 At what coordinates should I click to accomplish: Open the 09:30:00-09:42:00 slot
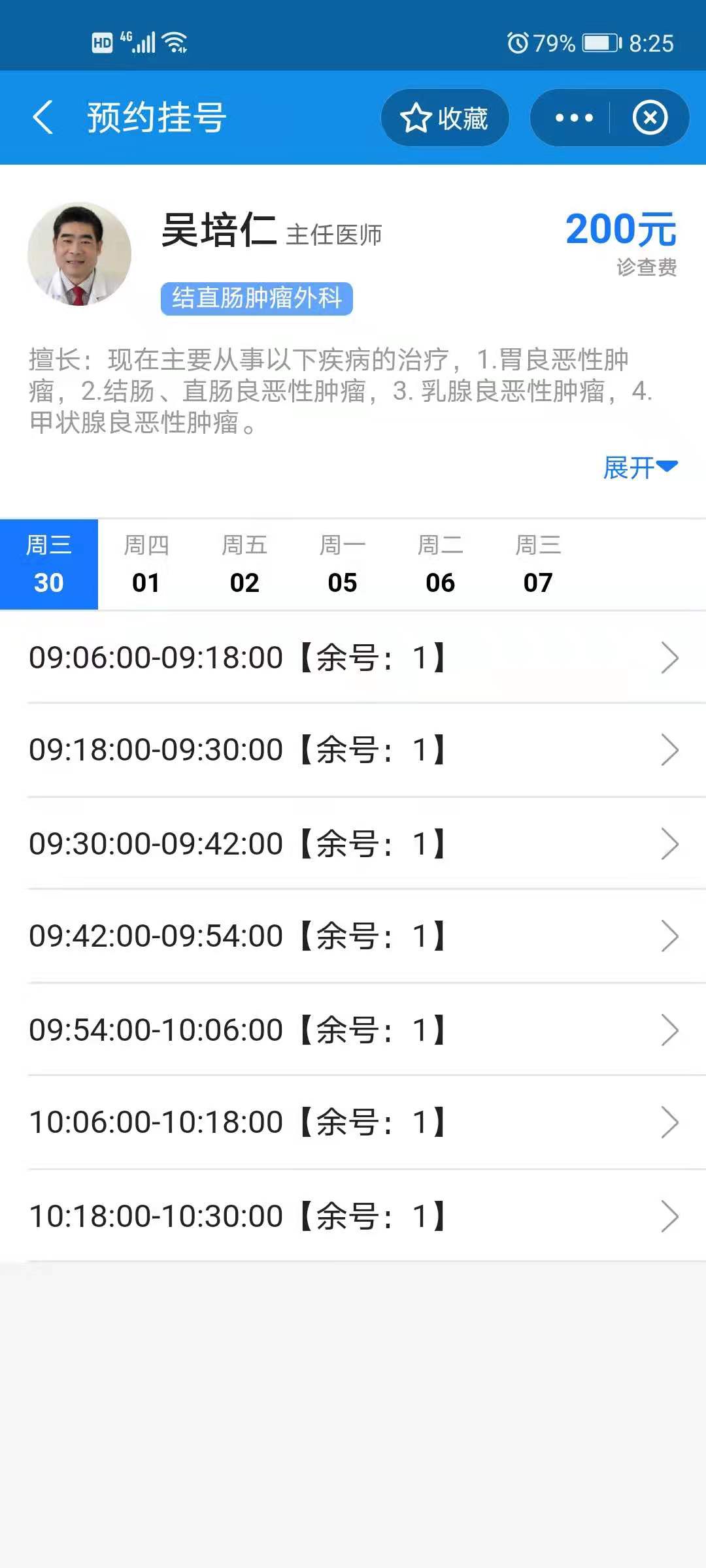point(353,843)
